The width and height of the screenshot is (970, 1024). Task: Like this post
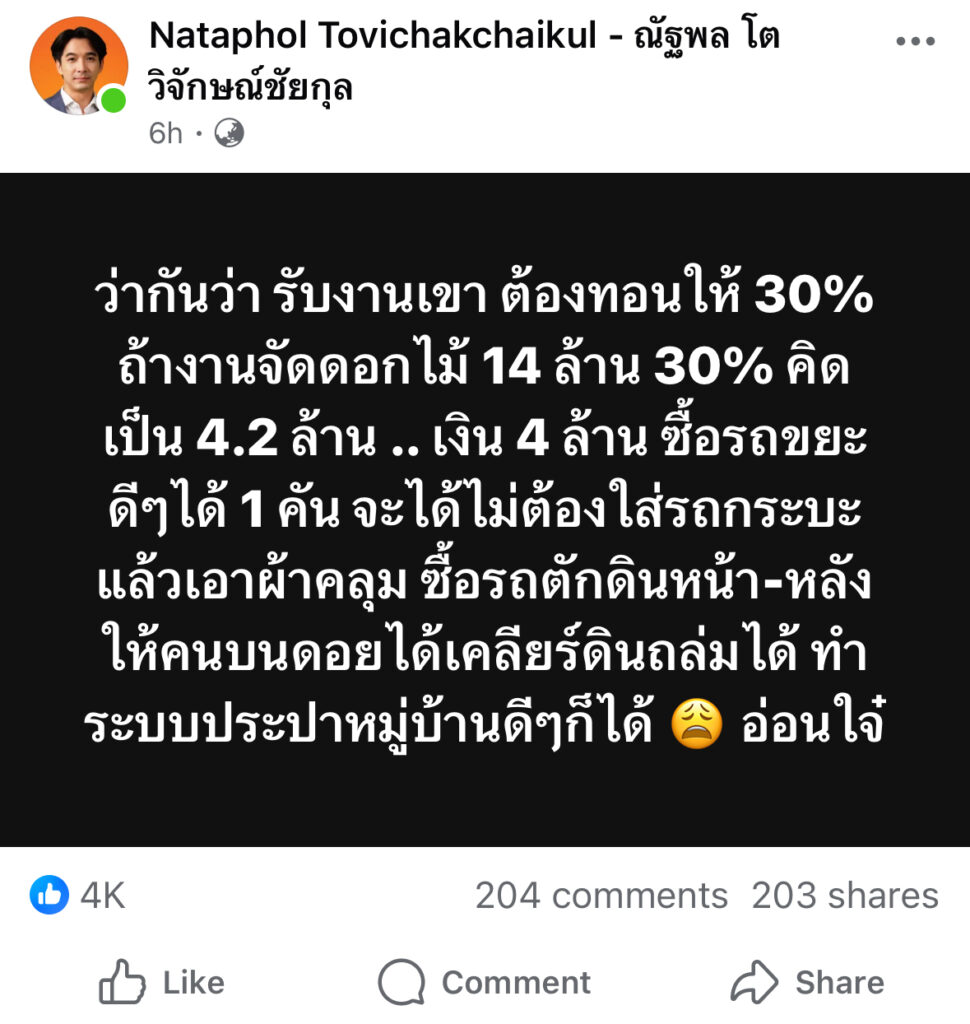click(x=162, y=983)
